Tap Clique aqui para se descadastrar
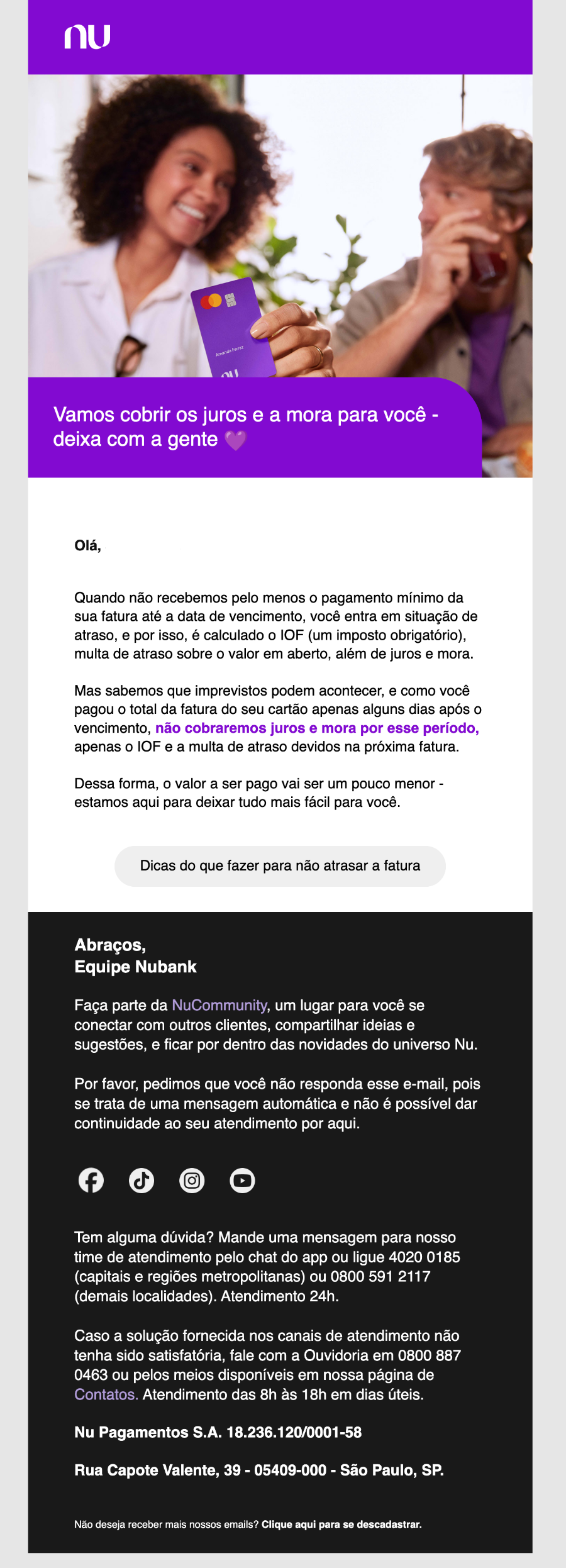Image resolution: width=566 pixels, height=1568 pixels. 341,1524
